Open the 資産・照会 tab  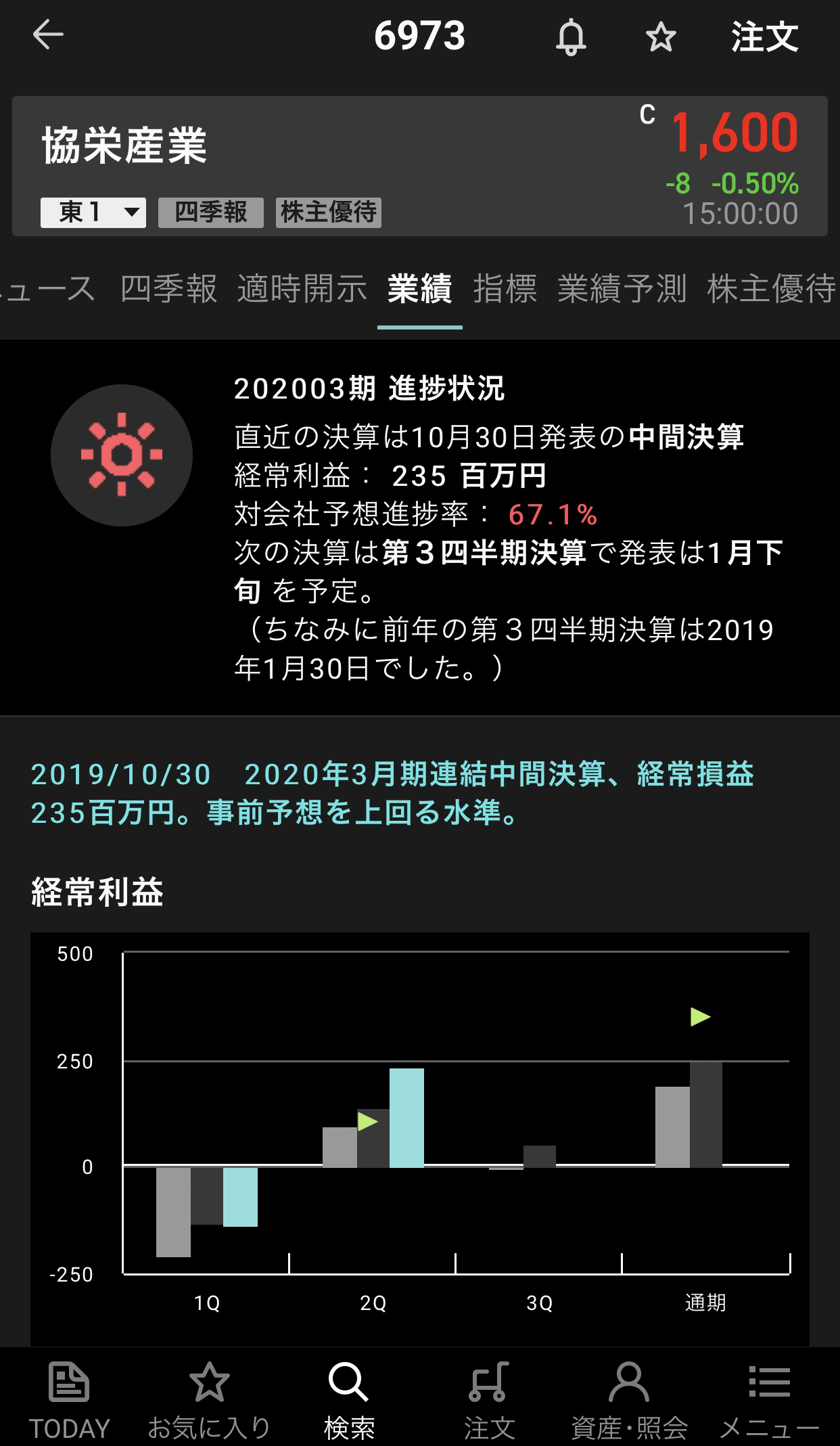(629, 1398)
